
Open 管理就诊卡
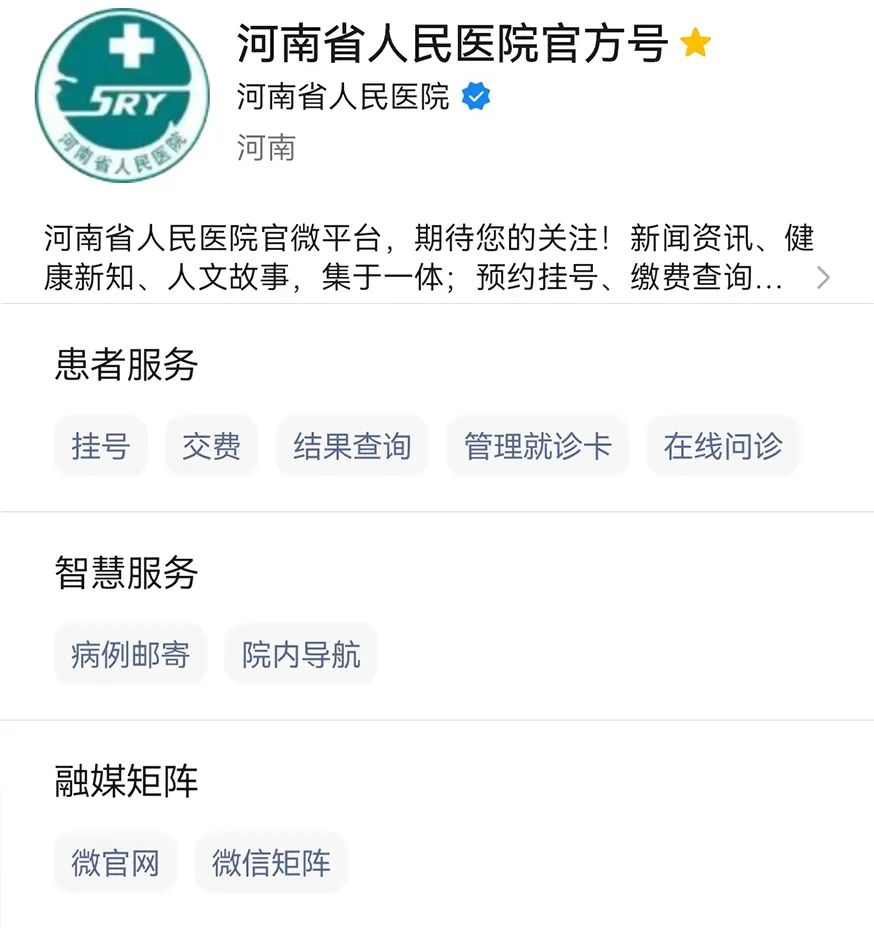click(537, 446)
